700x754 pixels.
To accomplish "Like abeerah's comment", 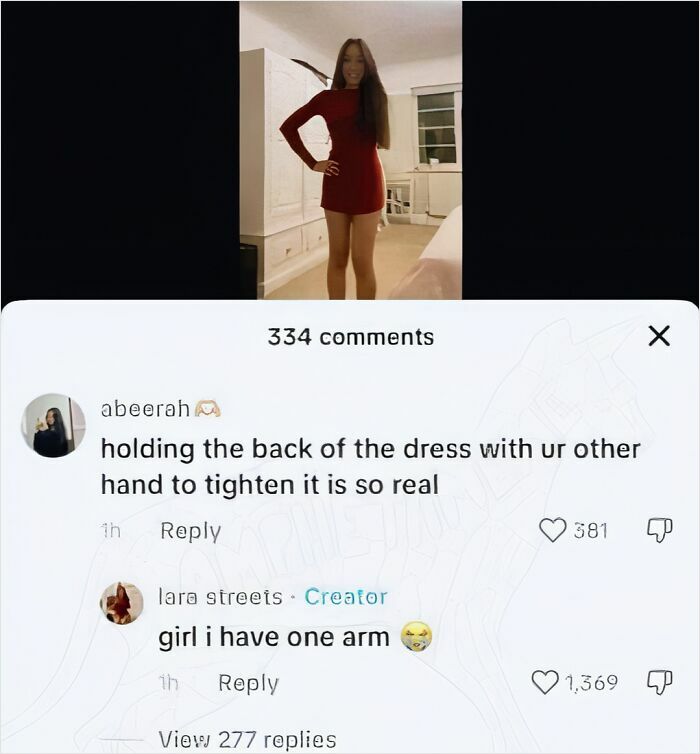I will pos(553,530).
